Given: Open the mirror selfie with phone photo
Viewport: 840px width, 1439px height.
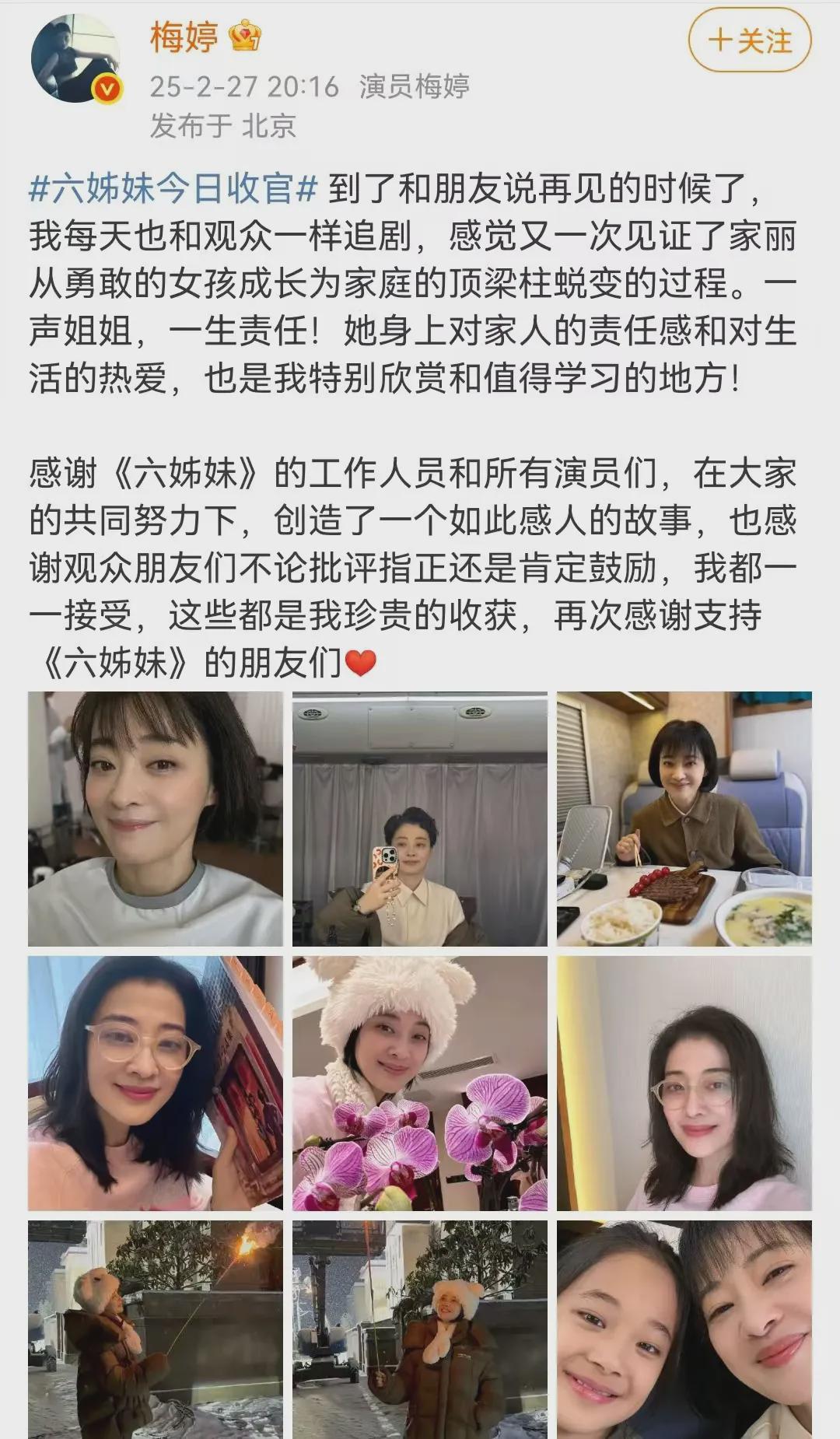Looking at the screenshot, I should (x=420, y=819).
